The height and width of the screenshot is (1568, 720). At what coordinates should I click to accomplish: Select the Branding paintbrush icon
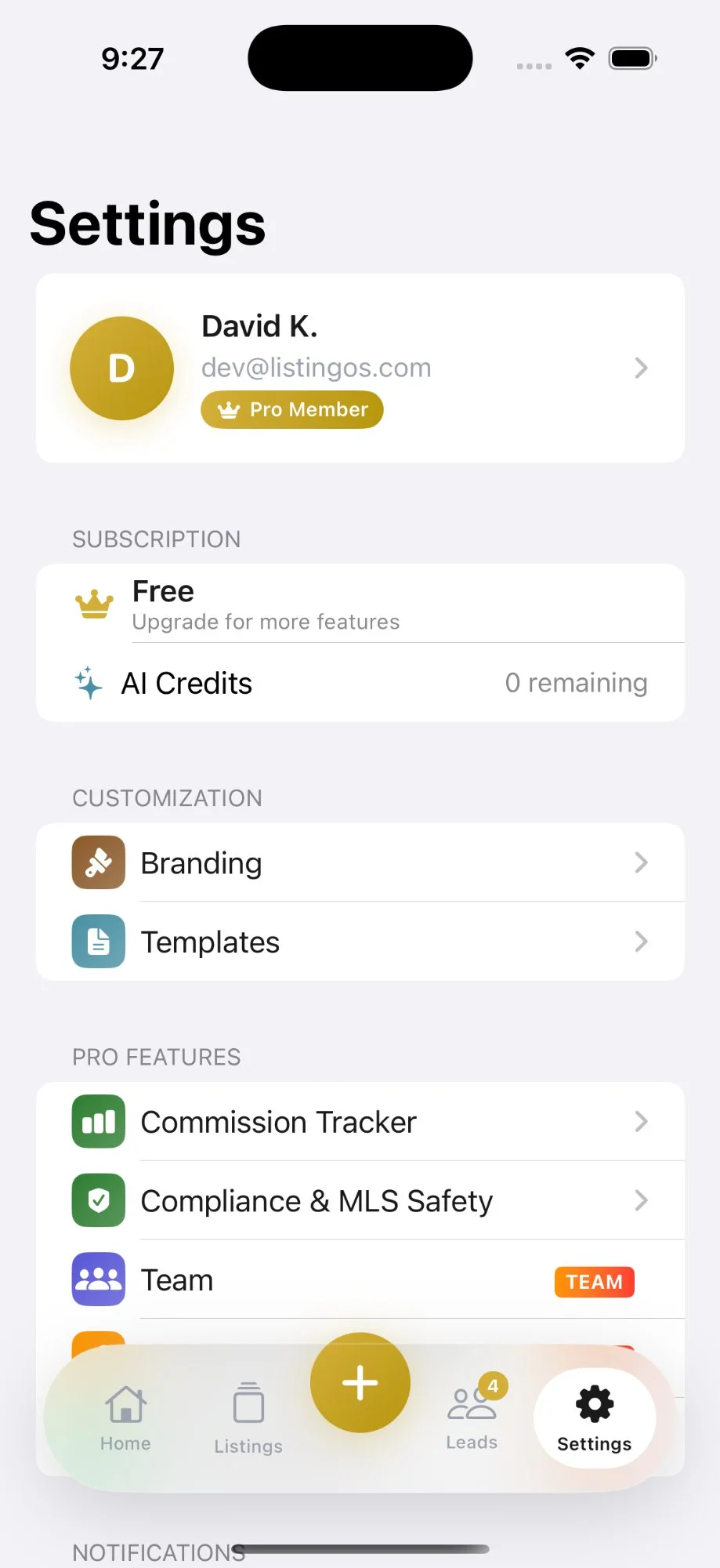click(97, 862)
